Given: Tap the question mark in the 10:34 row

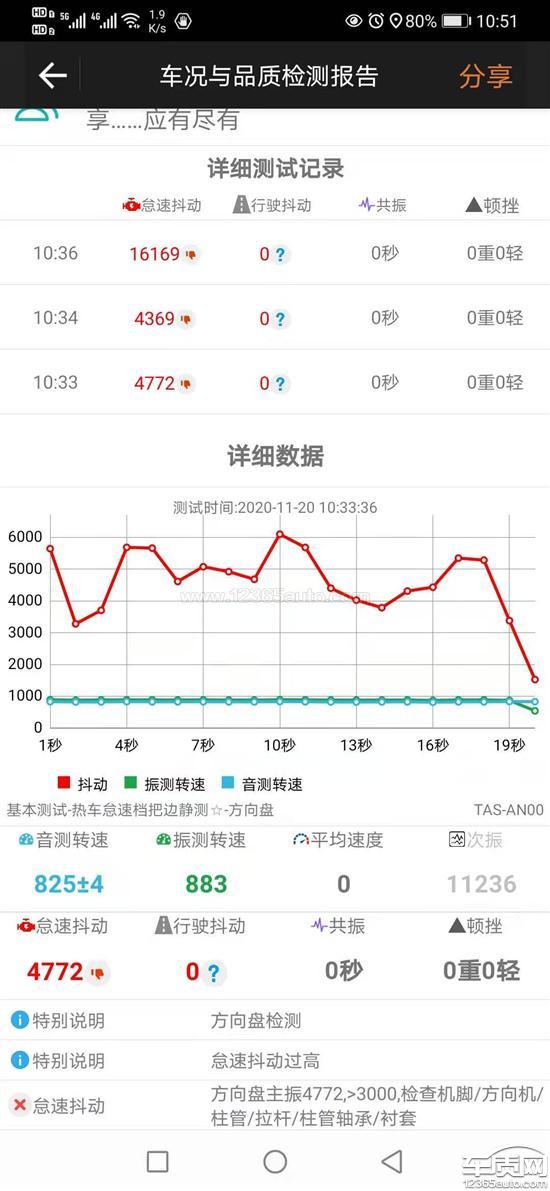Looking at the screenshot, I should (280, 319).
